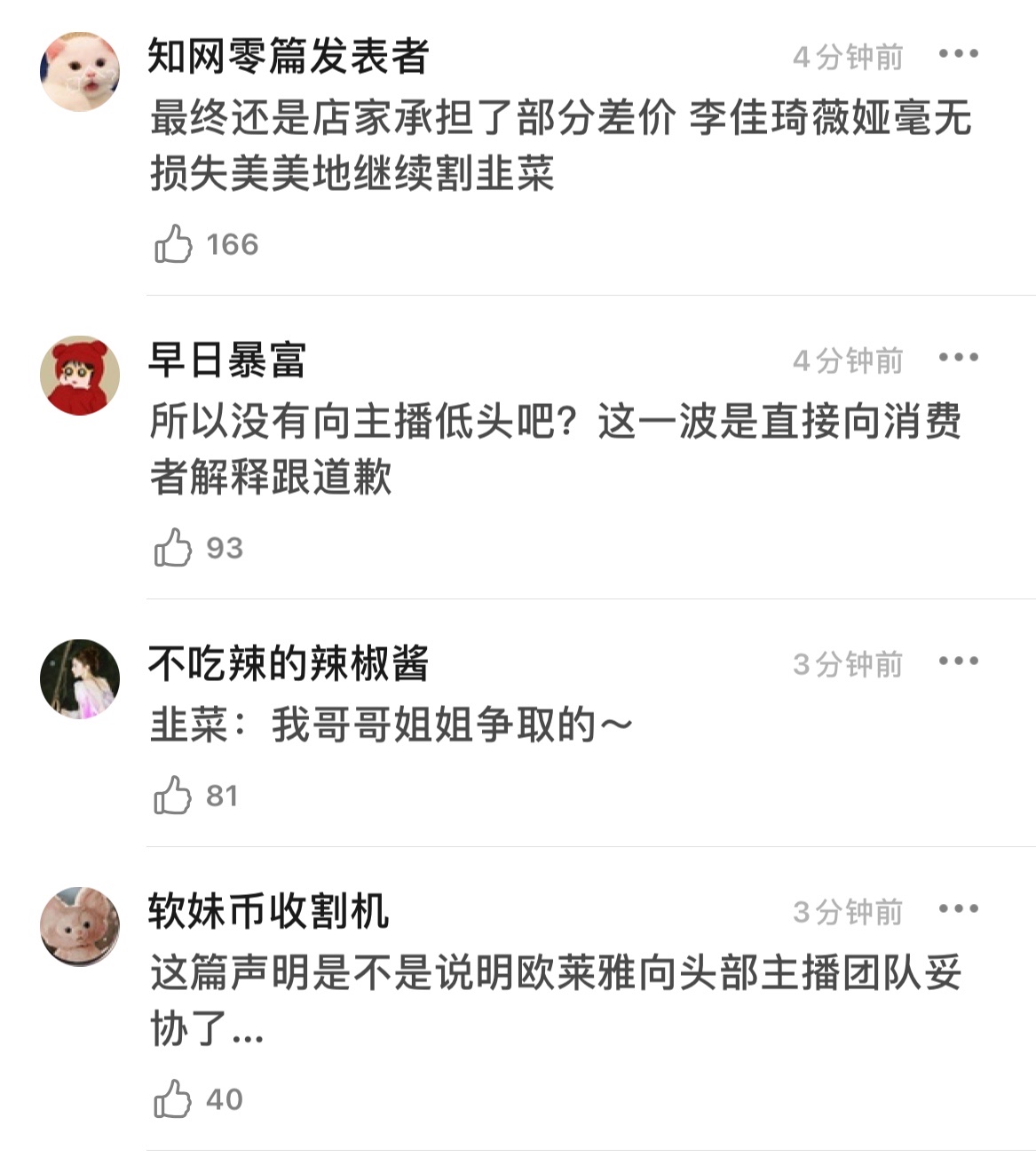The image size is (1036, 1173).
Task: Click the three-dot icon on the first comment
Action: (958, 55)
